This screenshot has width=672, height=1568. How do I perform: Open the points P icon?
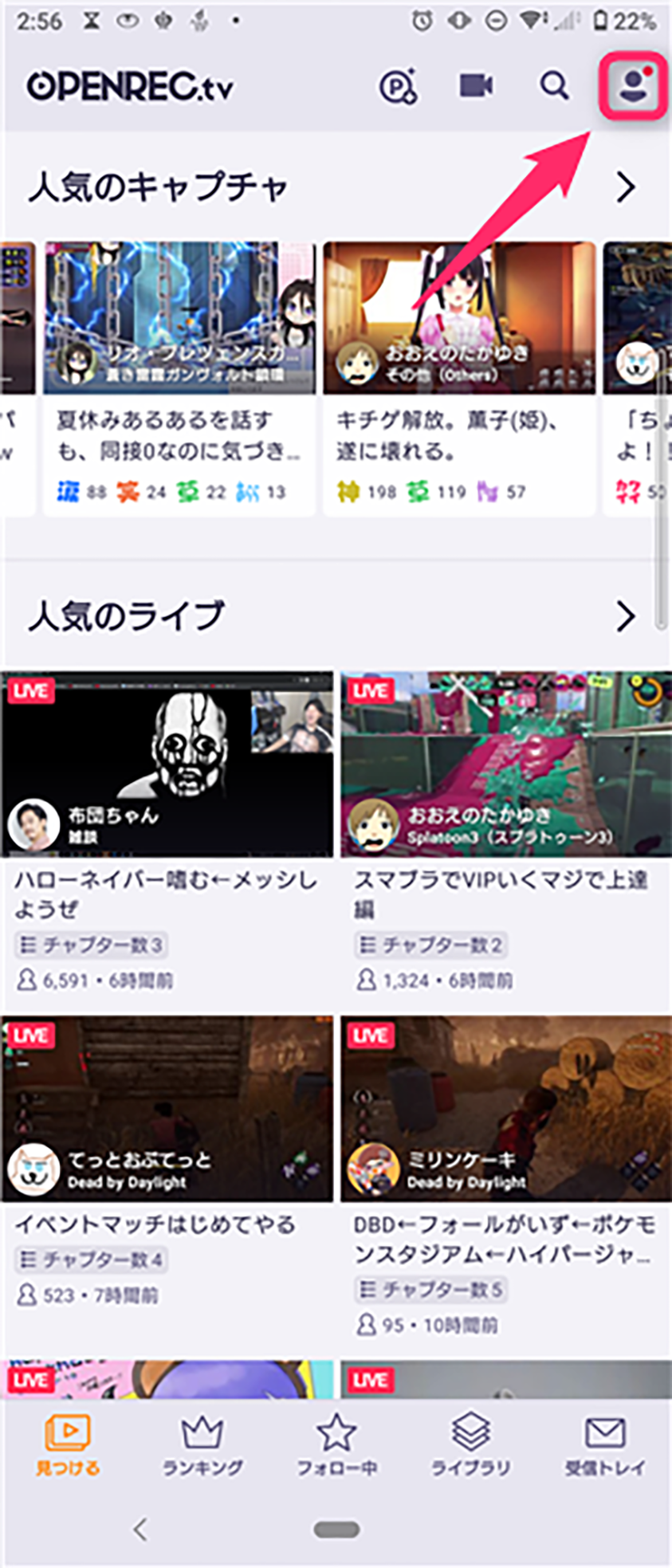tap(398, 86)
